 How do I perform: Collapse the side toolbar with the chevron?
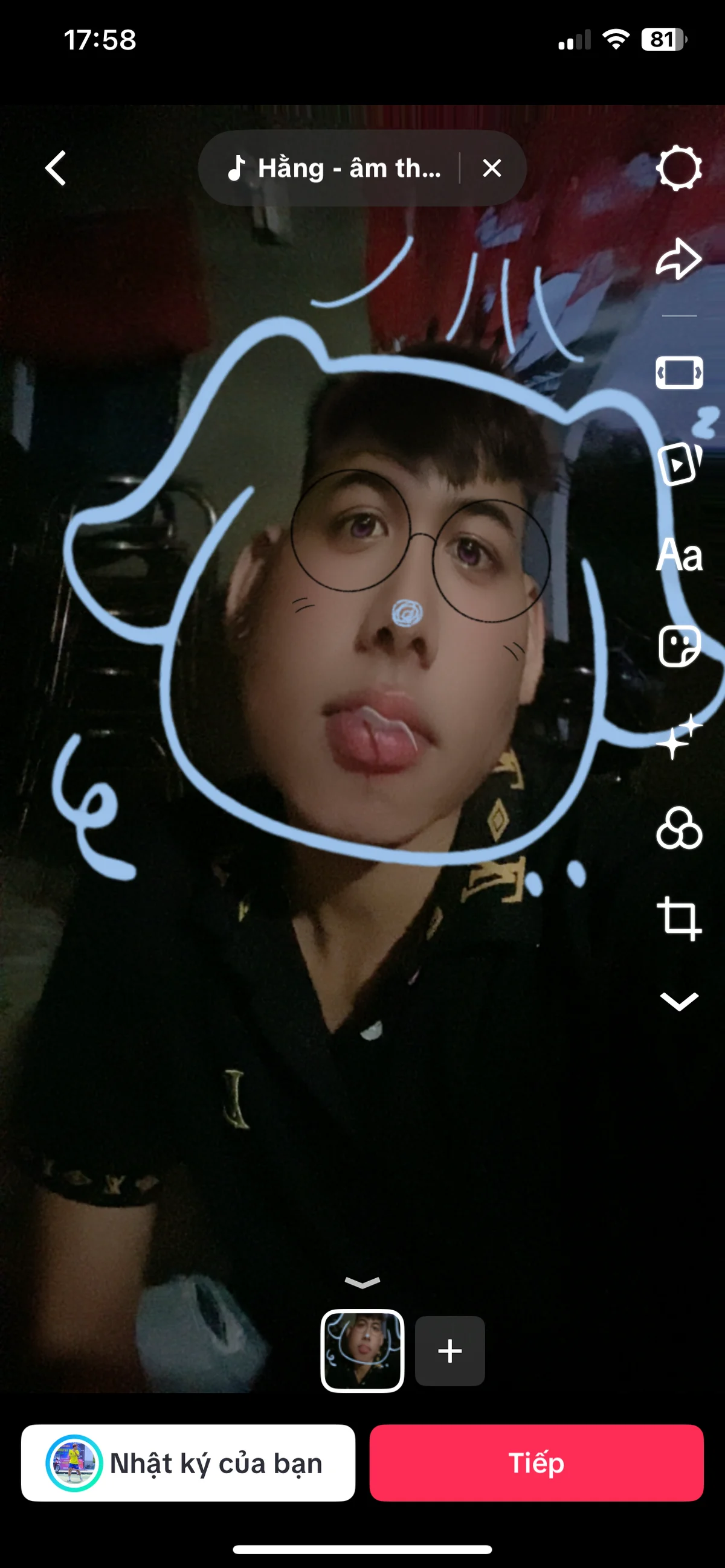tap(678, 1001)
